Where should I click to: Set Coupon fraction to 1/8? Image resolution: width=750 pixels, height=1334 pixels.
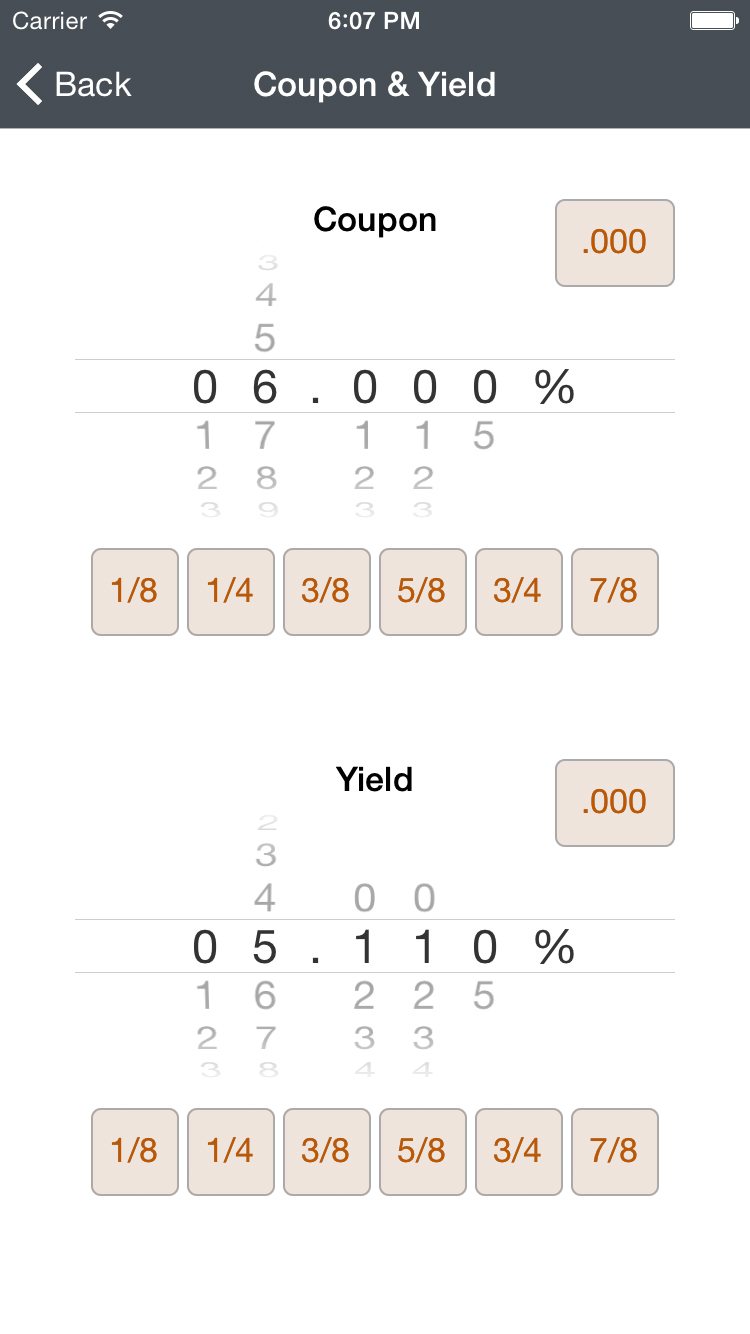[x=135, y=592]
